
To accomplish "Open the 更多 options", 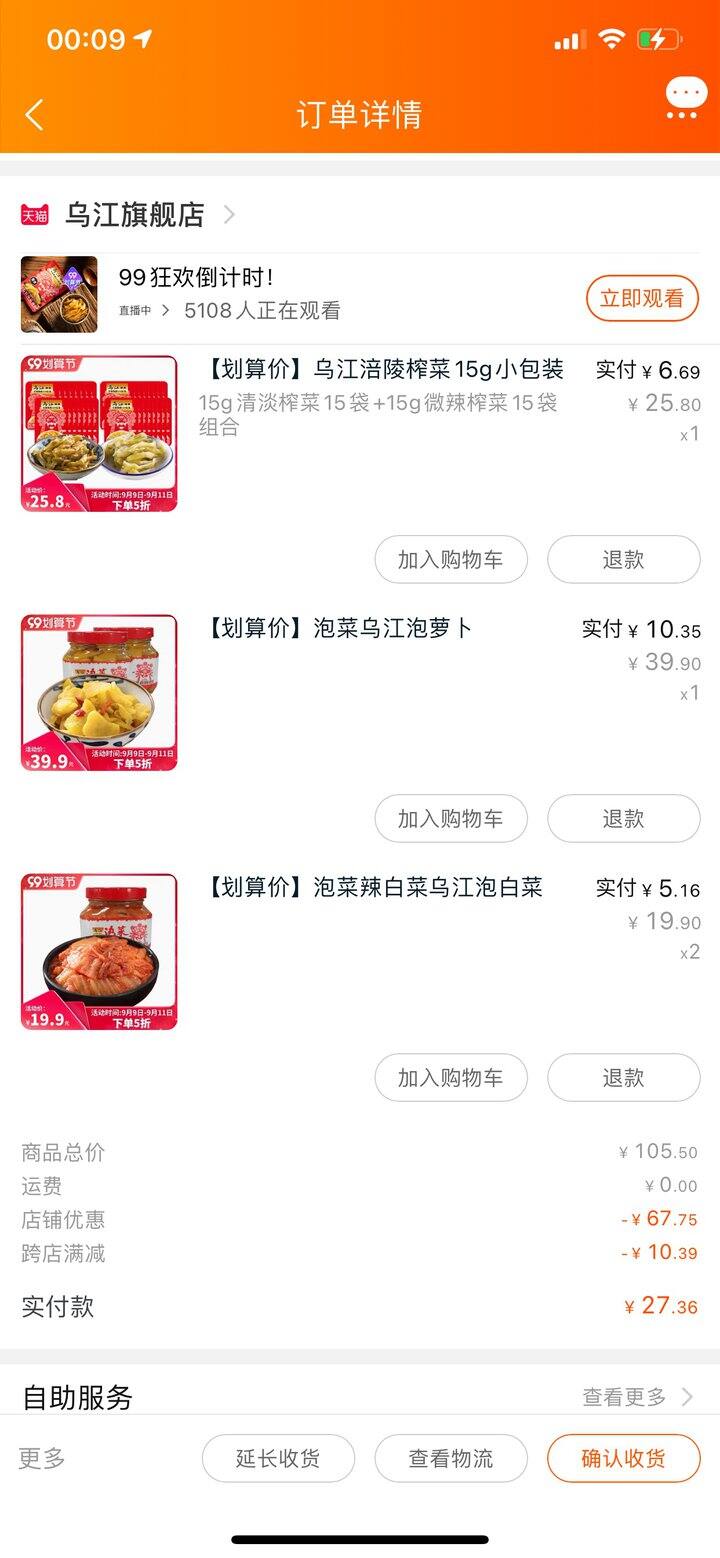I will point(42,1458).
